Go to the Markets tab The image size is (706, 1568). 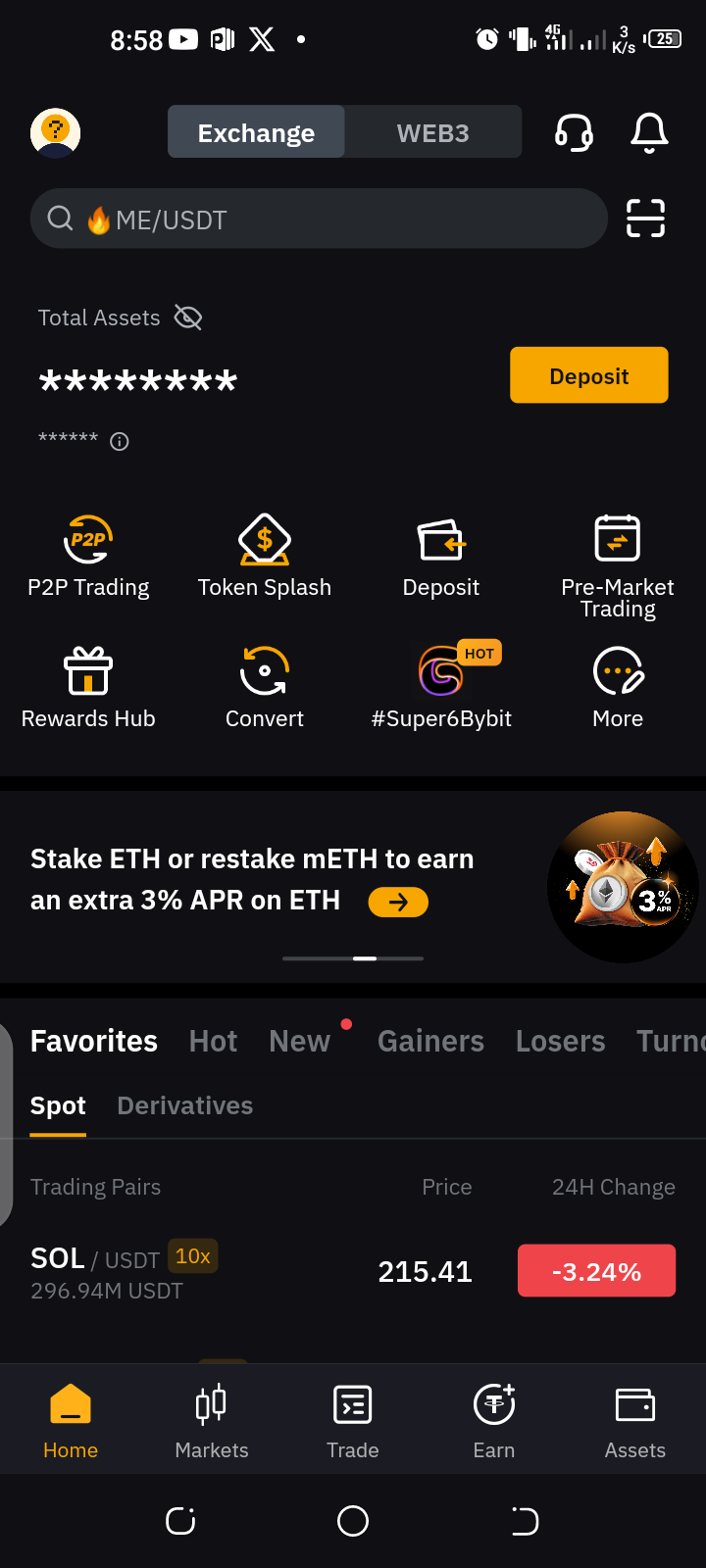tap(212, 1420)
